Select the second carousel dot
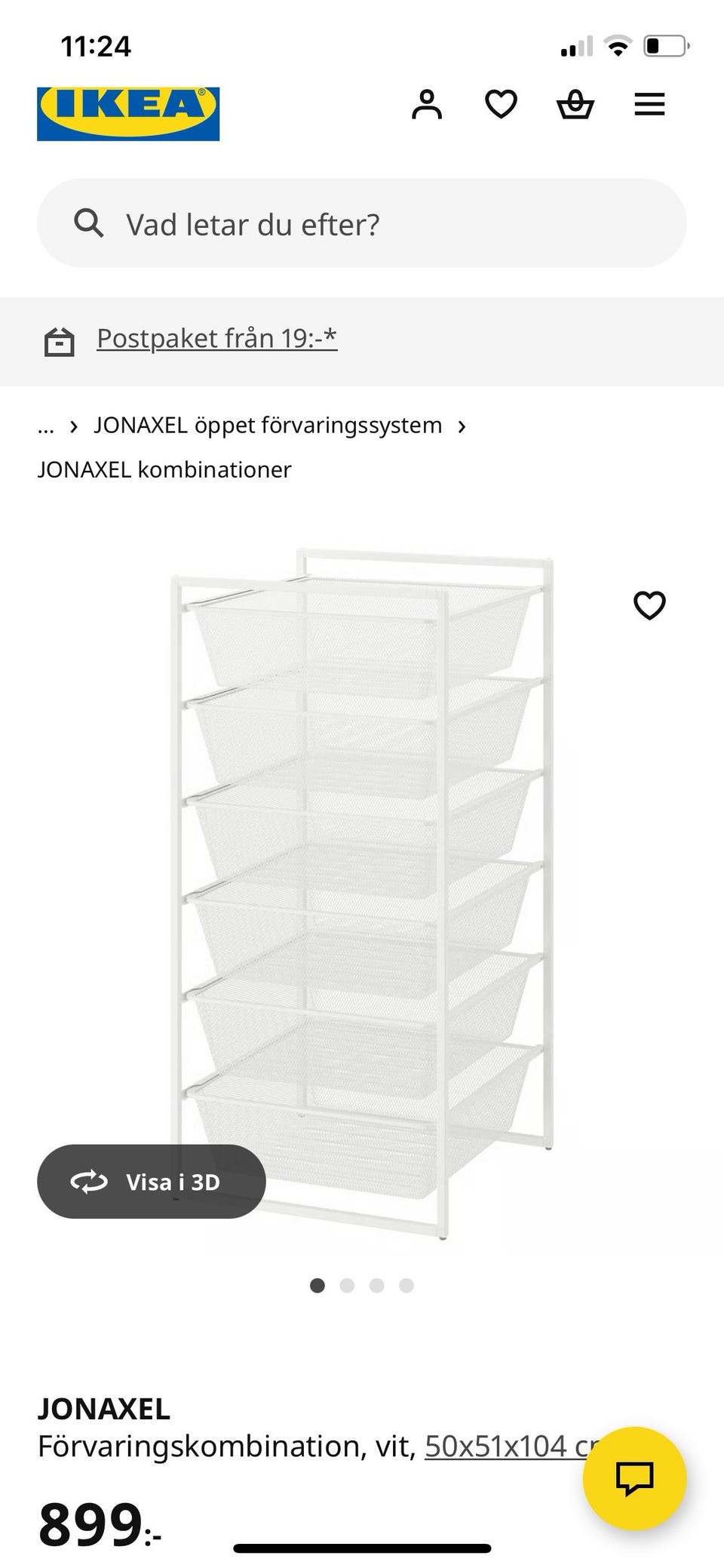Image resolution: width=724 pixels, height=1568 pixels. 348,1287
